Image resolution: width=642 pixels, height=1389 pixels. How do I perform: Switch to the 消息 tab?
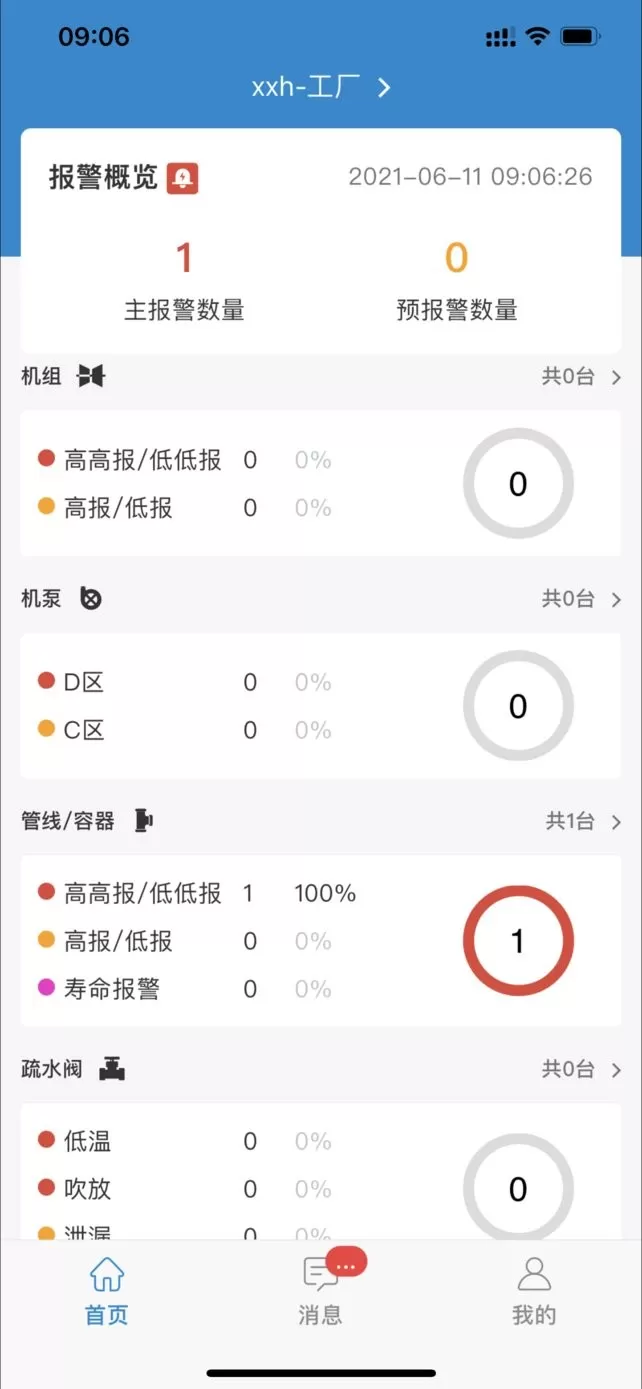tap(321, 1291)
